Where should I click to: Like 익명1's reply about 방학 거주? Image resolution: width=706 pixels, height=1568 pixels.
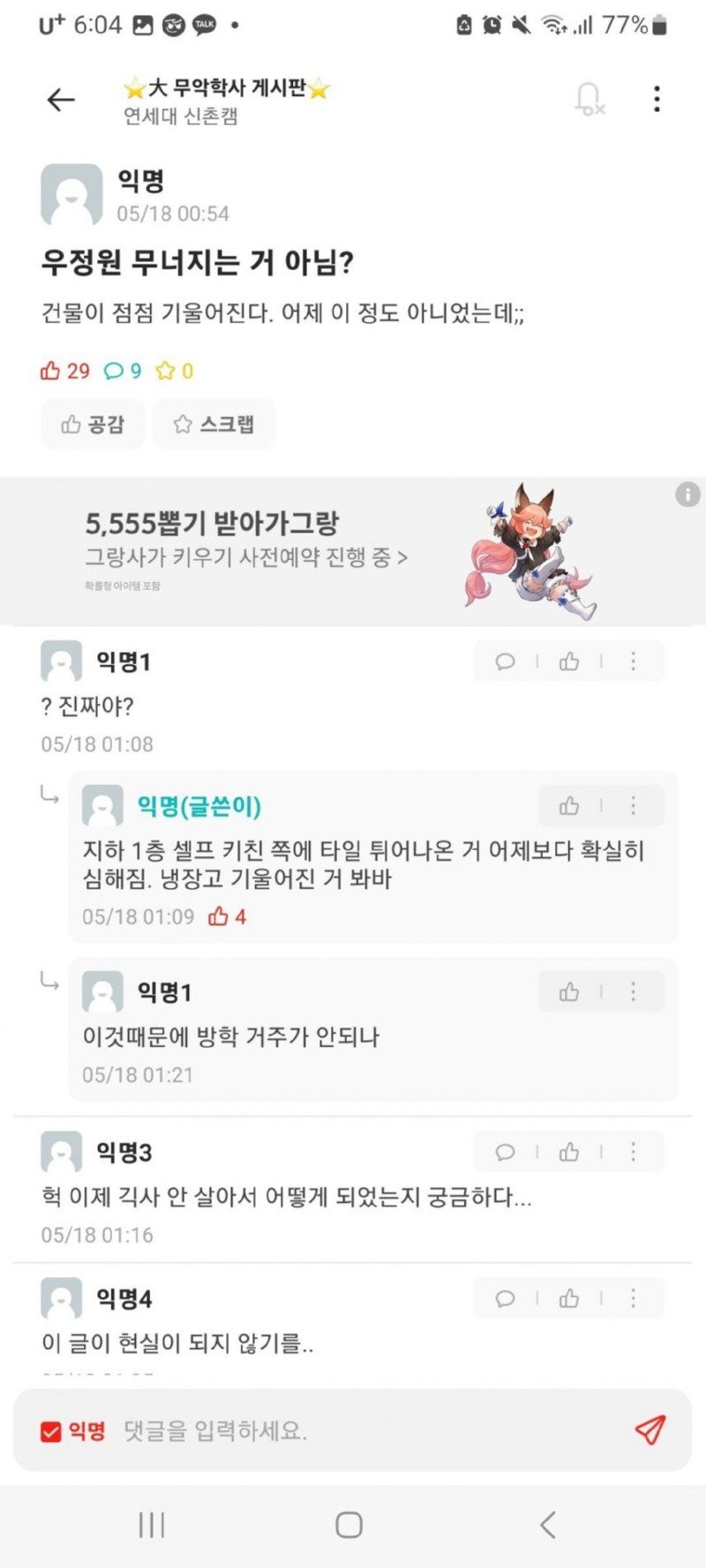pos(569,992)
